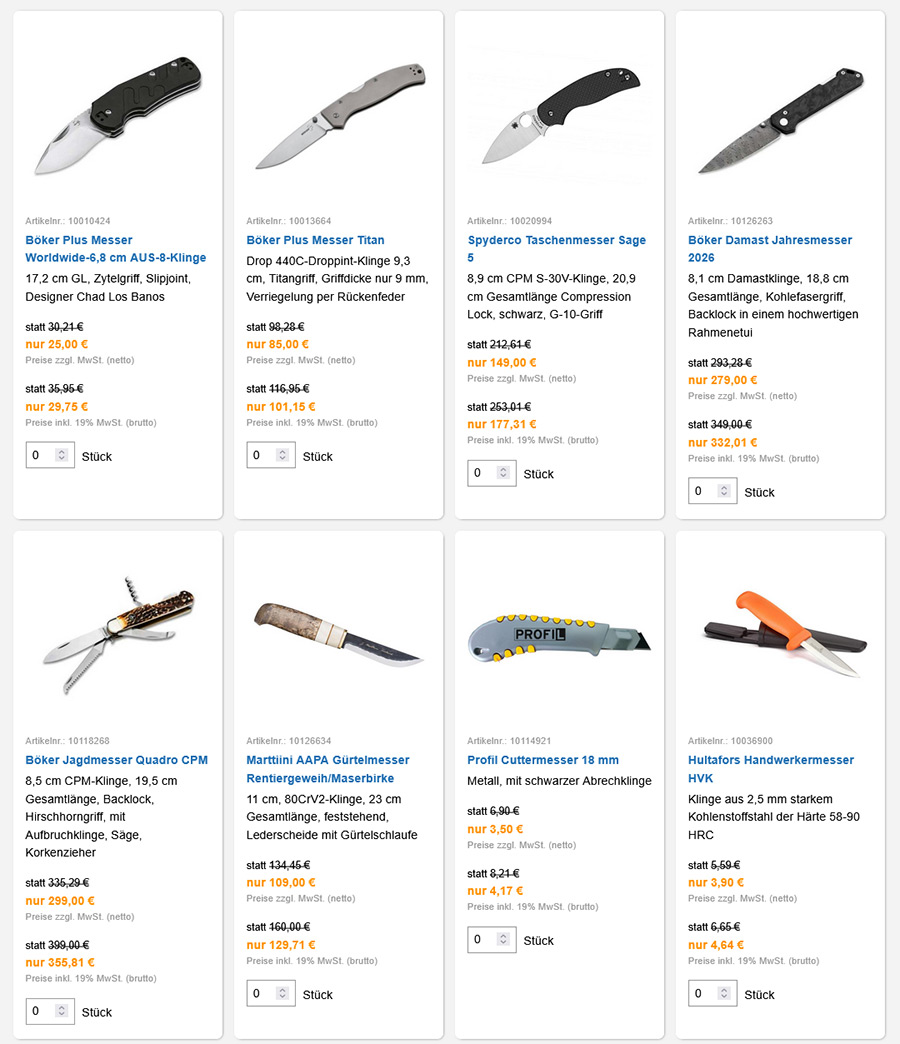Tap quantity field for Böker Plus Worldwide
The image size is (900, 1044).
(x=42, y=456)
